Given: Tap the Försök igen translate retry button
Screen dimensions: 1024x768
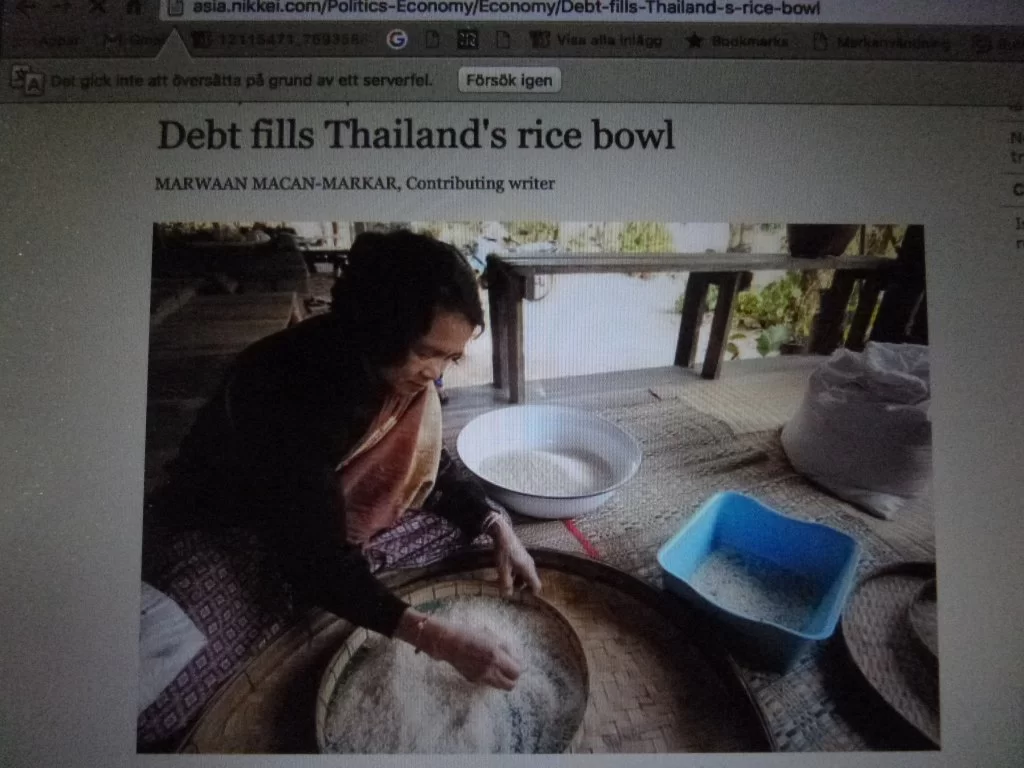Looking at the screenshot, I should tap(509, 81).
